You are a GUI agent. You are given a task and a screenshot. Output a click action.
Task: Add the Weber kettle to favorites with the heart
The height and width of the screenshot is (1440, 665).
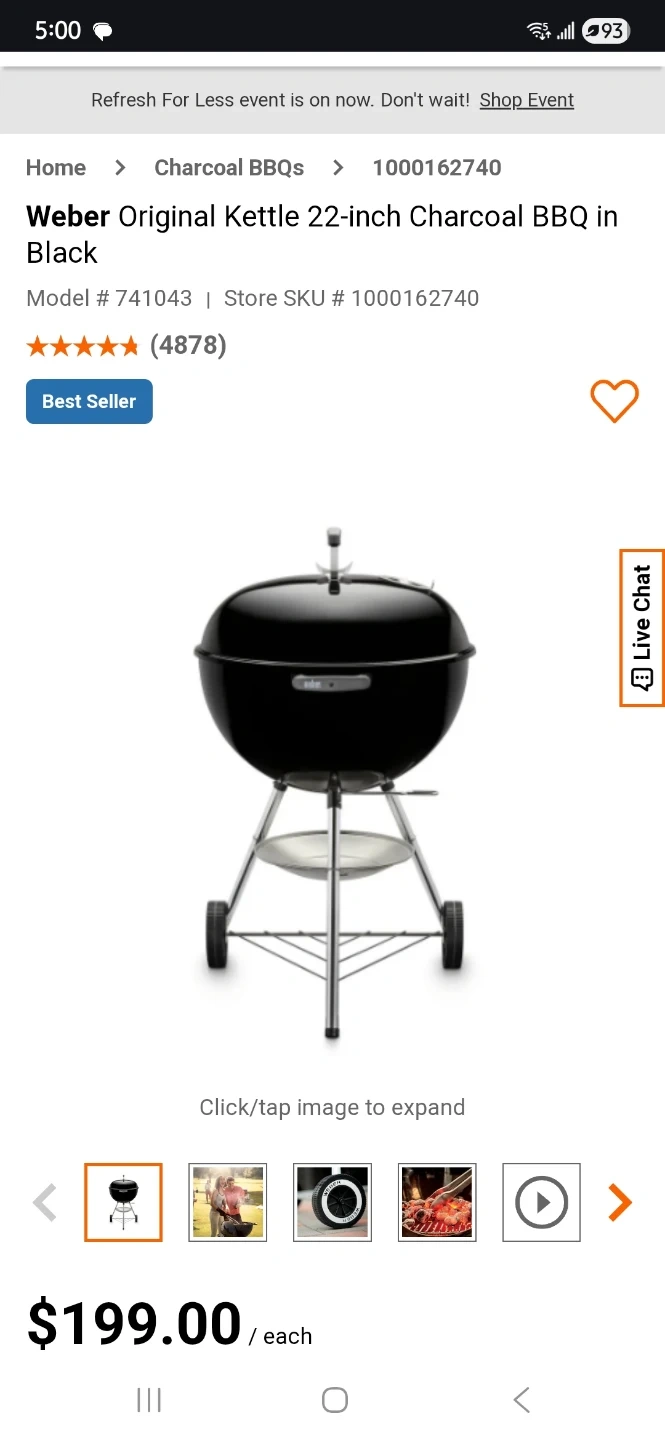(614, 401)
